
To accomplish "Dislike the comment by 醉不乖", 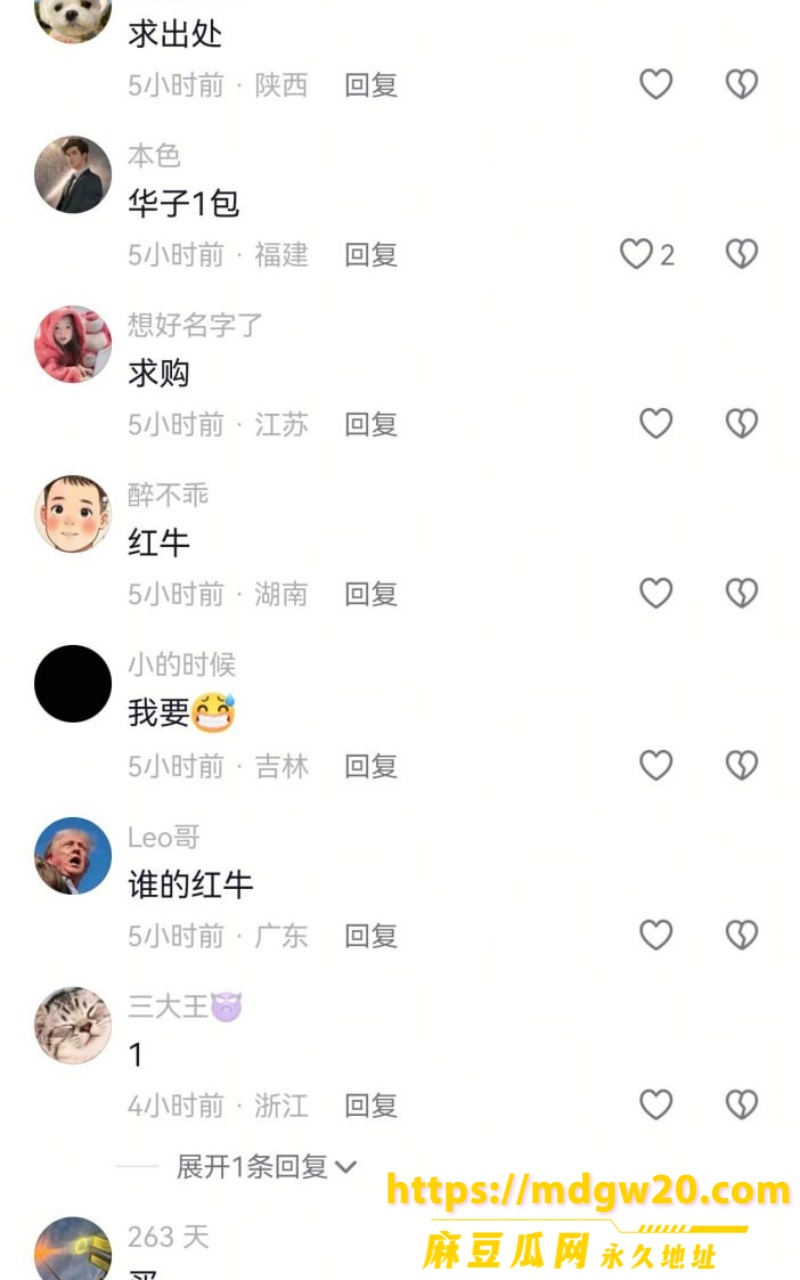I will click(x=741, y=594).
